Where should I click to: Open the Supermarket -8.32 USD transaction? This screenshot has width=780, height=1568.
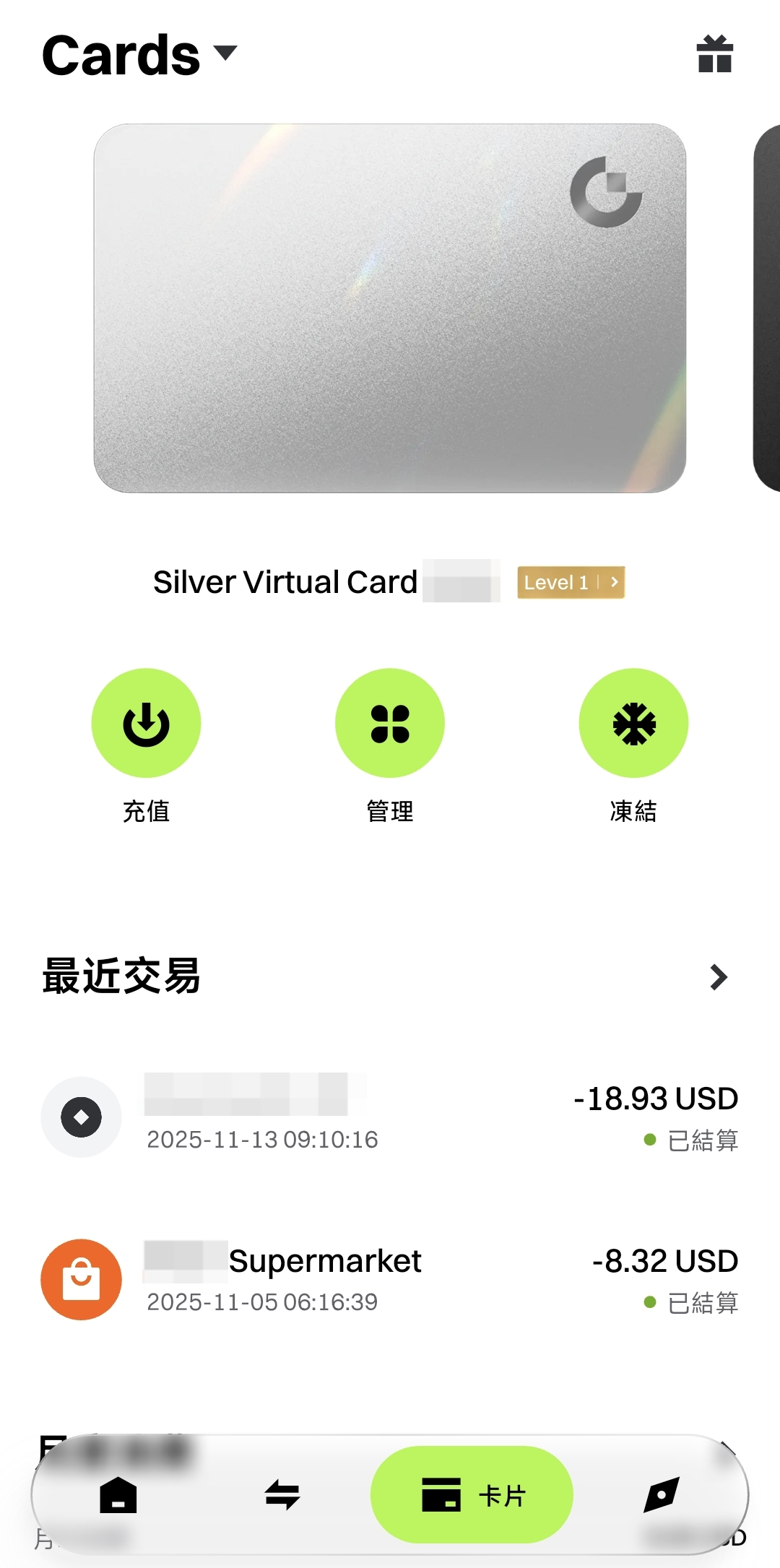[389, 1280]
